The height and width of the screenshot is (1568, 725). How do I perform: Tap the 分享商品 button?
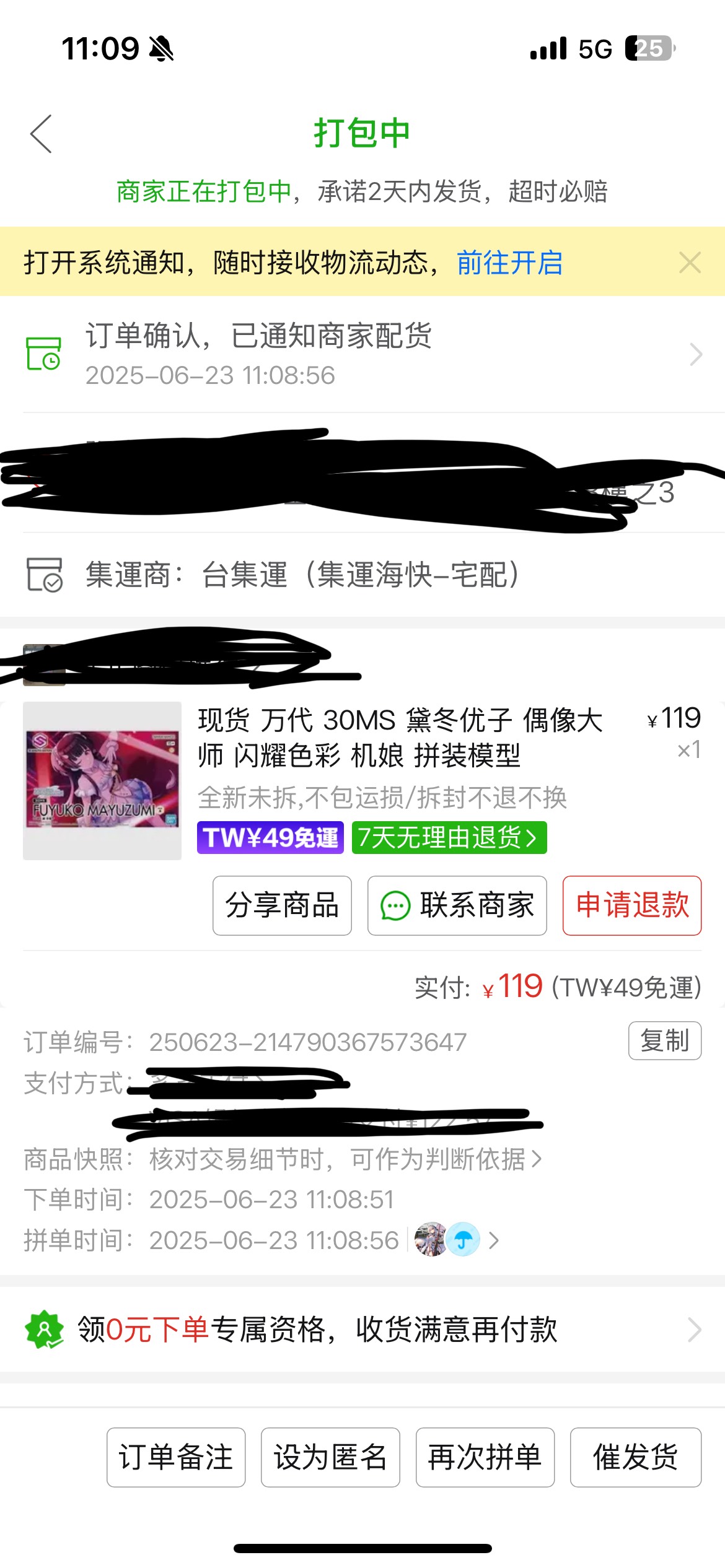(282, 905)
